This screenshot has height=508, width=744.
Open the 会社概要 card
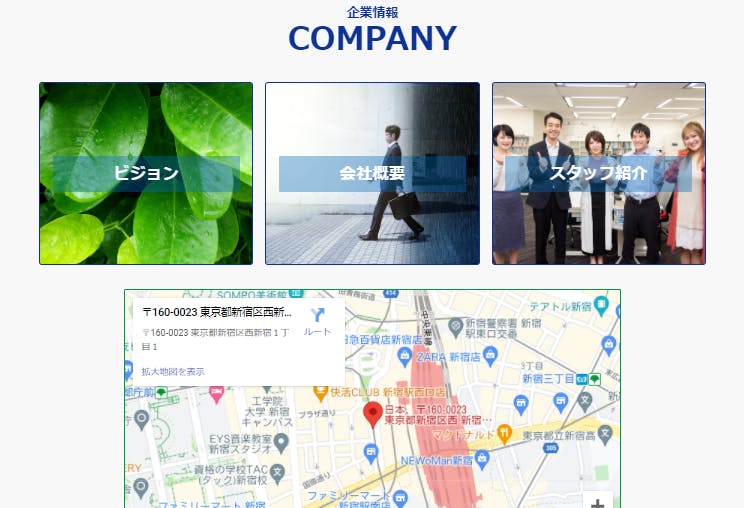pyautogui.click(x=372, y=173)
